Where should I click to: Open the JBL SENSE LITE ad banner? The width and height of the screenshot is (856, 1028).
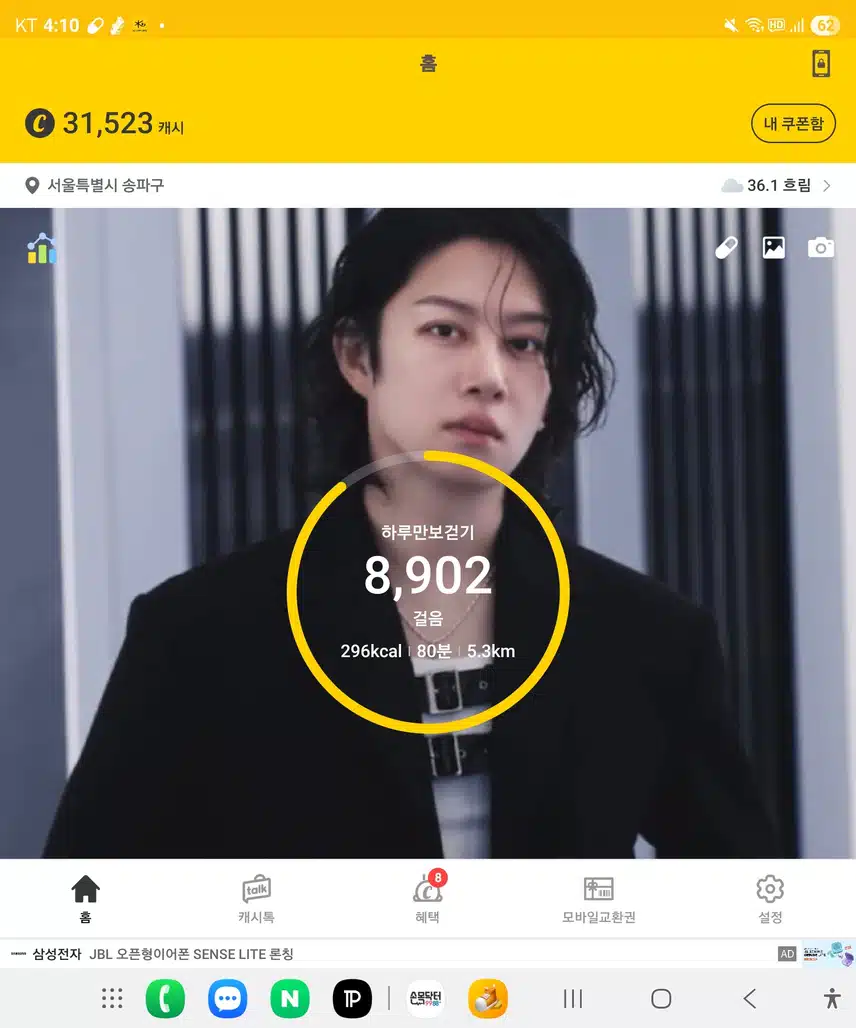coord(400,954)
